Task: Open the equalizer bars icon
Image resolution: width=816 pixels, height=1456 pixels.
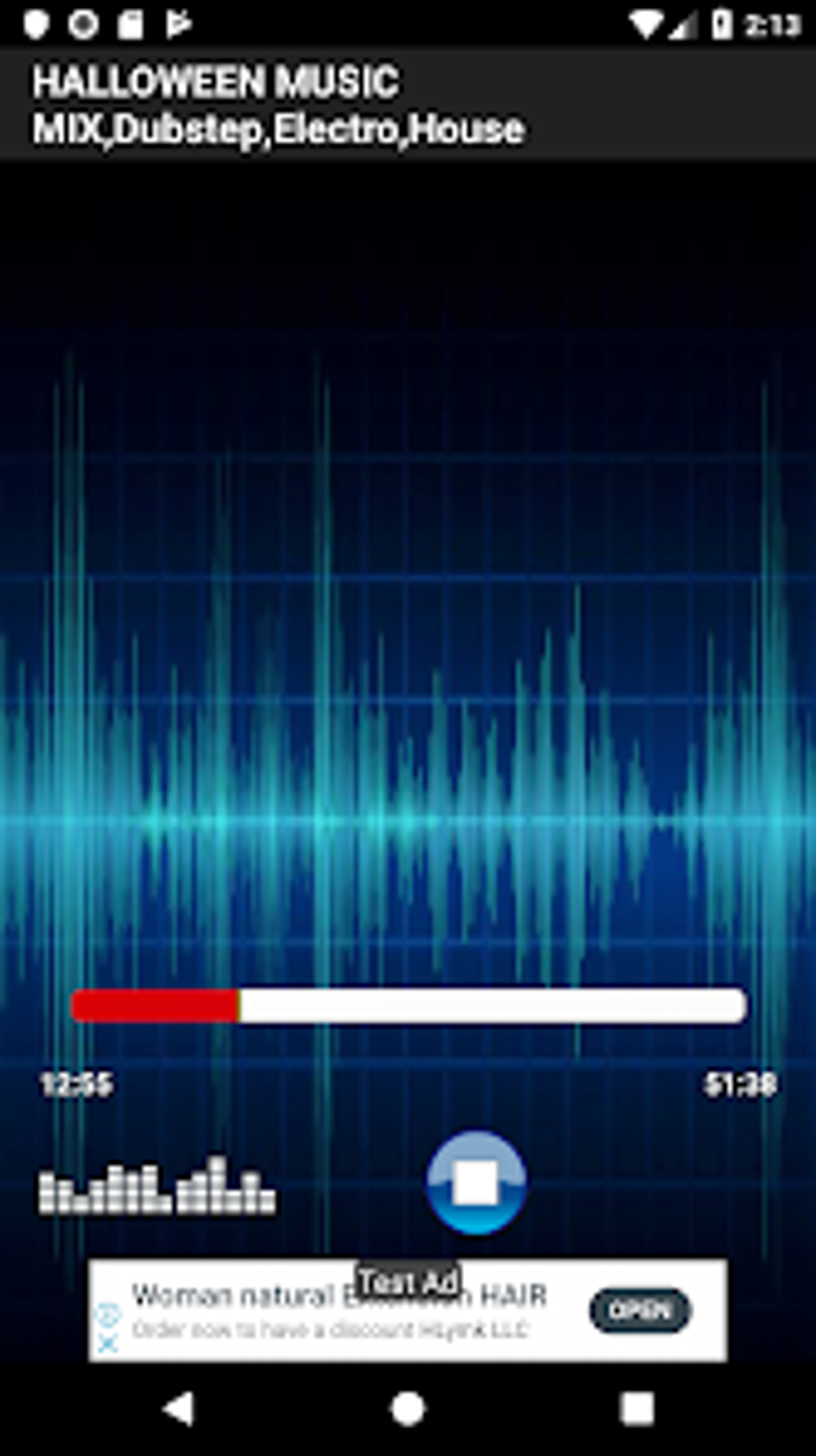Action: point(158,1186)
